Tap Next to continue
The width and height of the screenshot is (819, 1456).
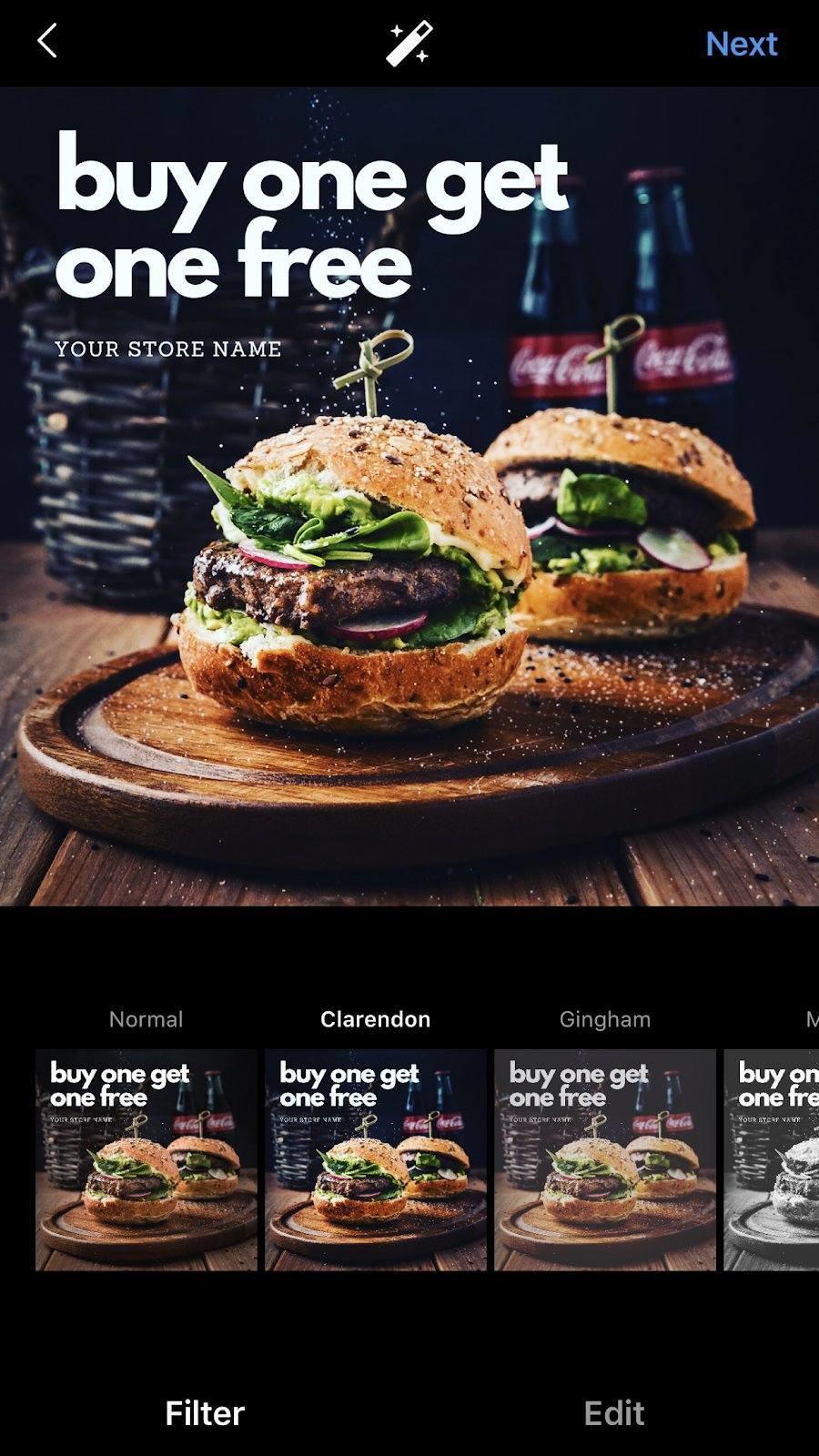pos(741,44)
